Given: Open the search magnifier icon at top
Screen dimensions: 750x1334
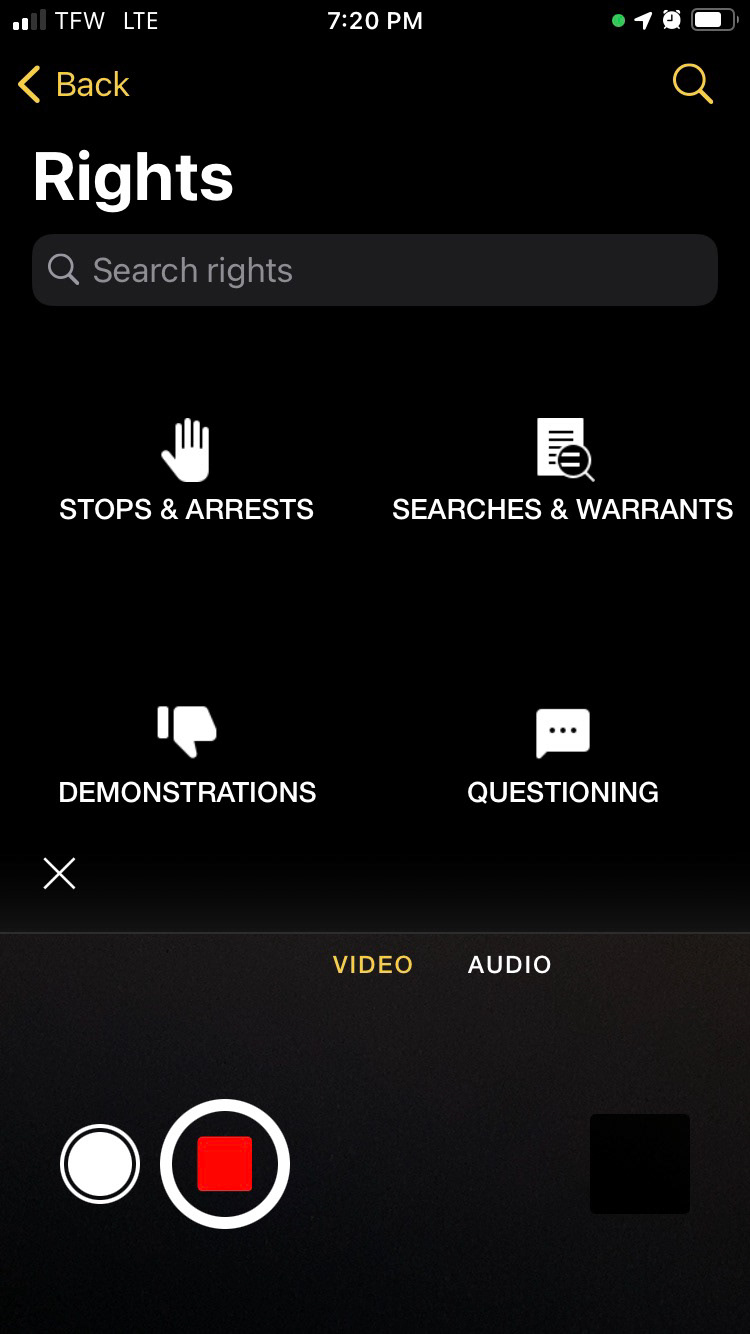Looking at the screenshot, I should (692, 84).
